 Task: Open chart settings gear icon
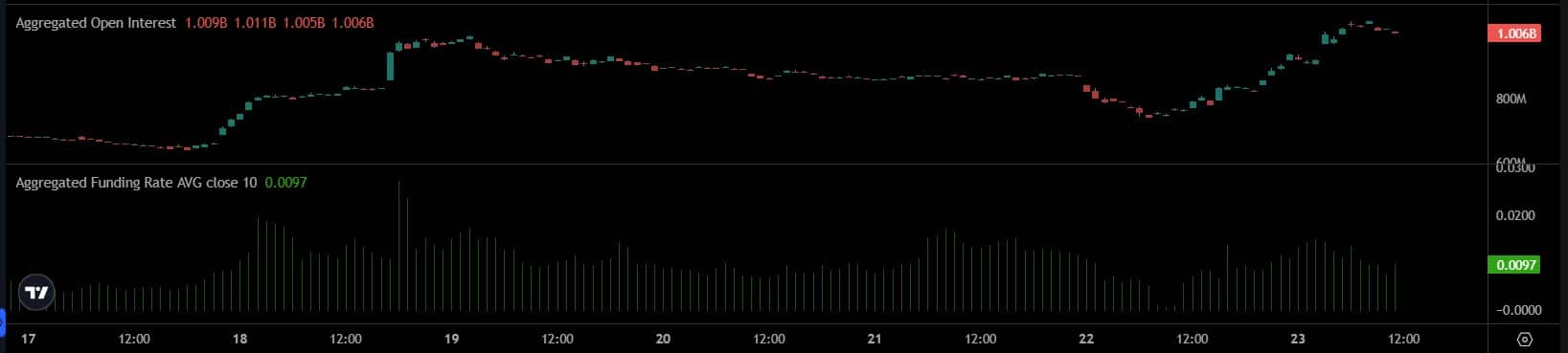[1525, 340]
